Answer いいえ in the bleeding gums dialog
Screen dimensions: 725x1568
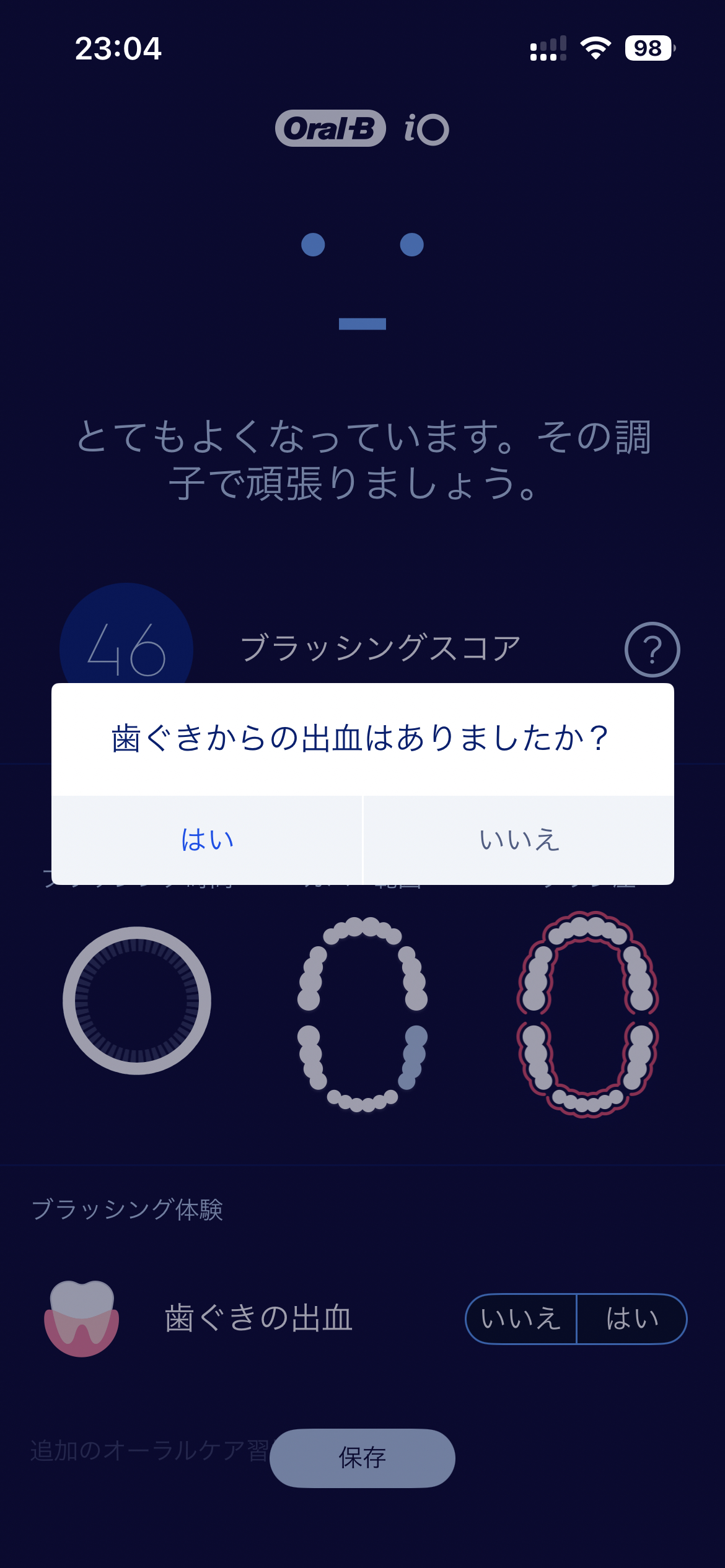point(519,840)
